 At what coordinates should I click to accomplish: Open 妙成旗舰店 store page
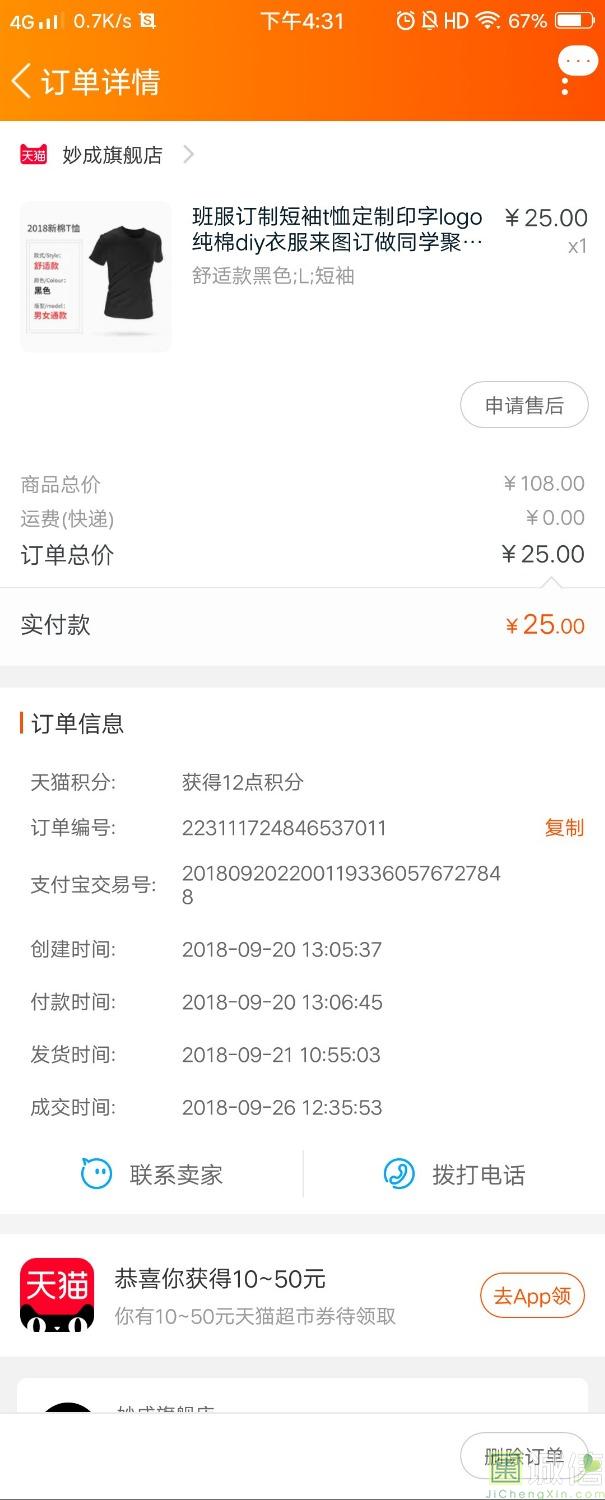click(x=111, y=155)
